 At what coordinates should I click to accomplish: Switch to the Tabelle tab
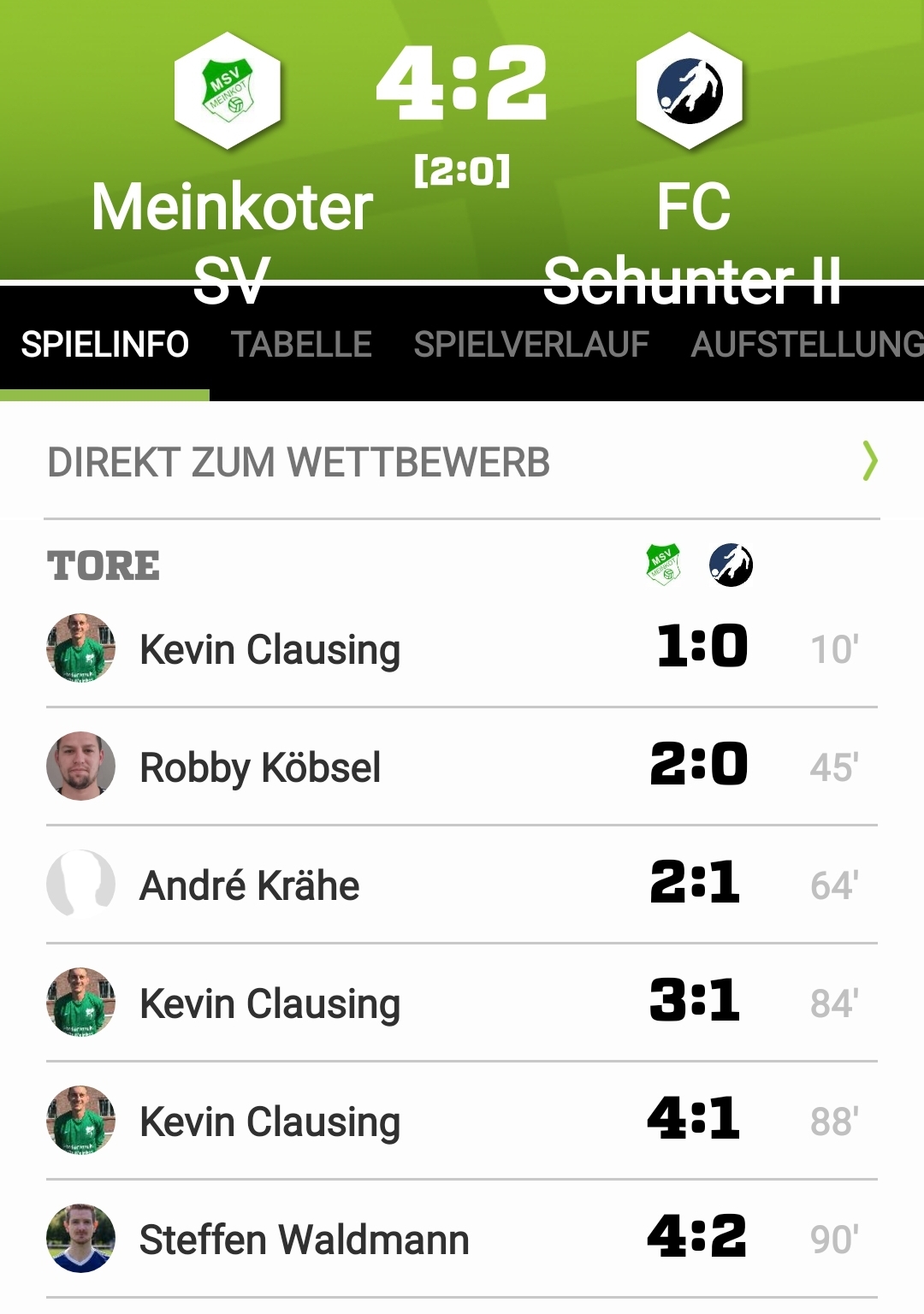pos(301,345)
